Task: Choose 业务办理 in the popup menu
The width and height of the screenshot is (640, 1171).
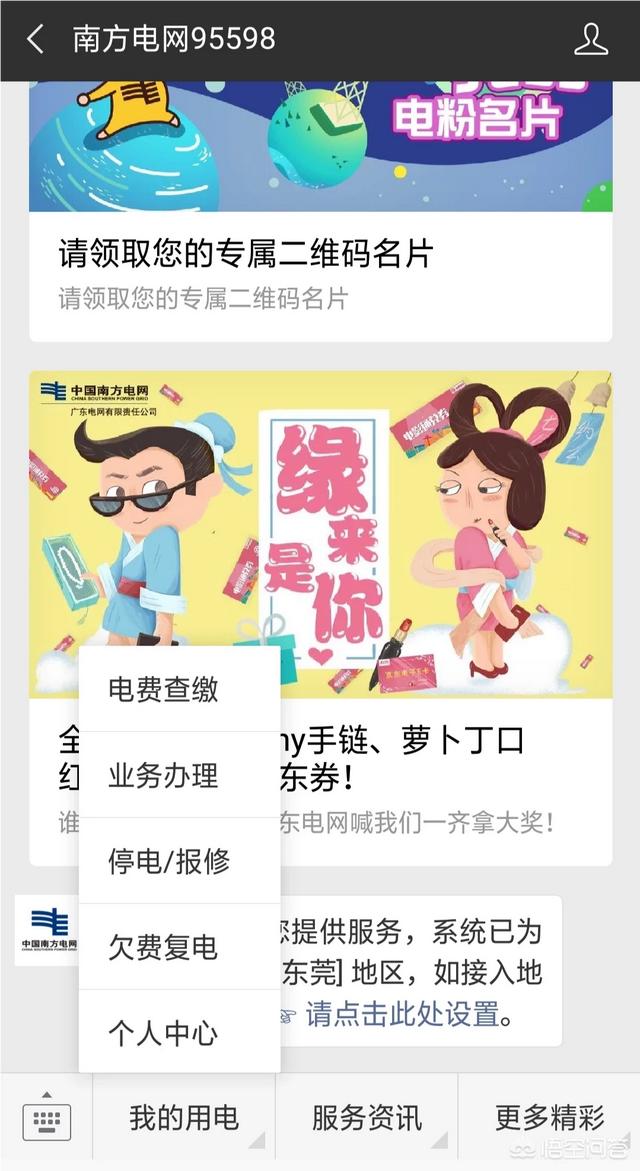Action: coord(179,774)
